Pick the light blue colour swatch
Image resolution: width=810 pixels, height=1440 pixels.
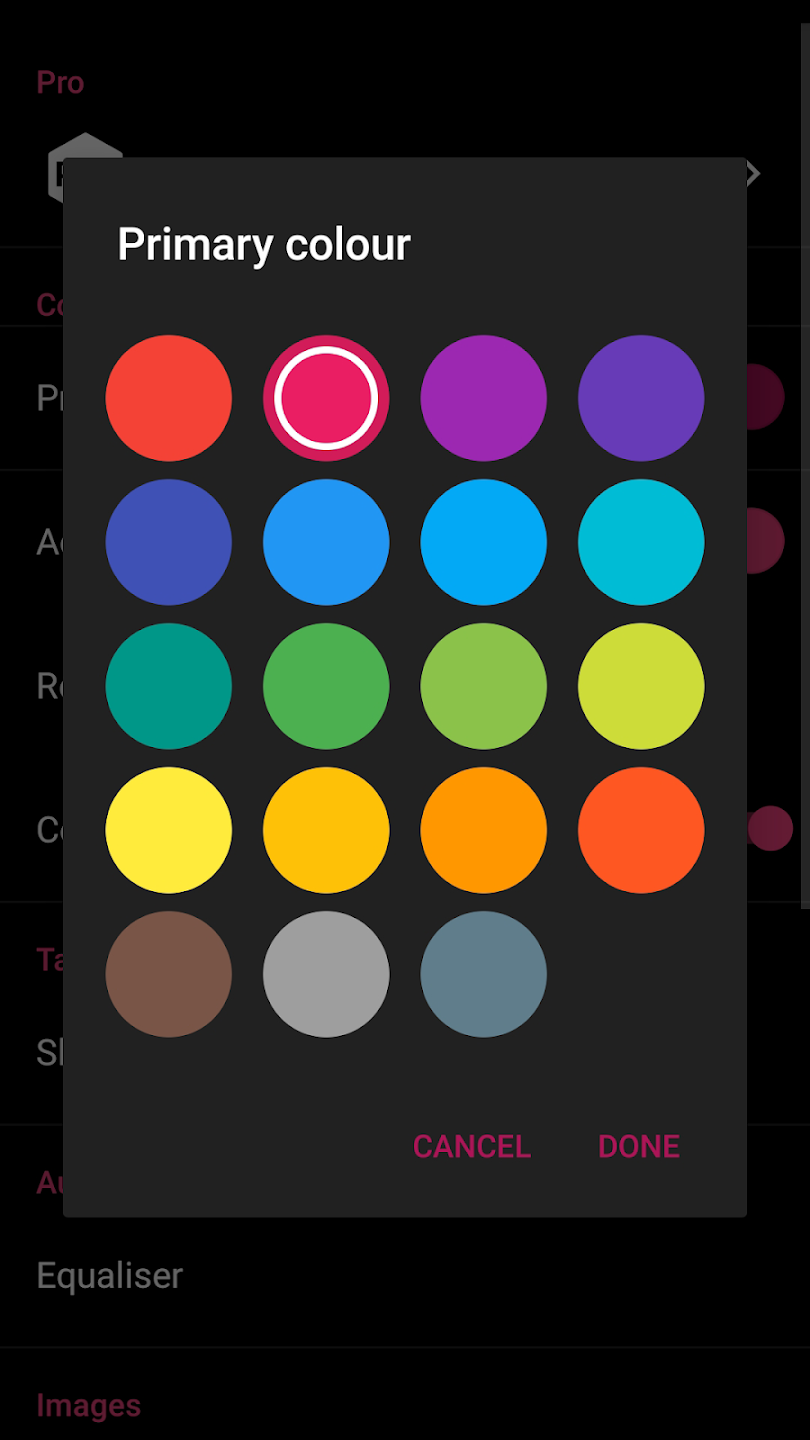coord(483,542)
